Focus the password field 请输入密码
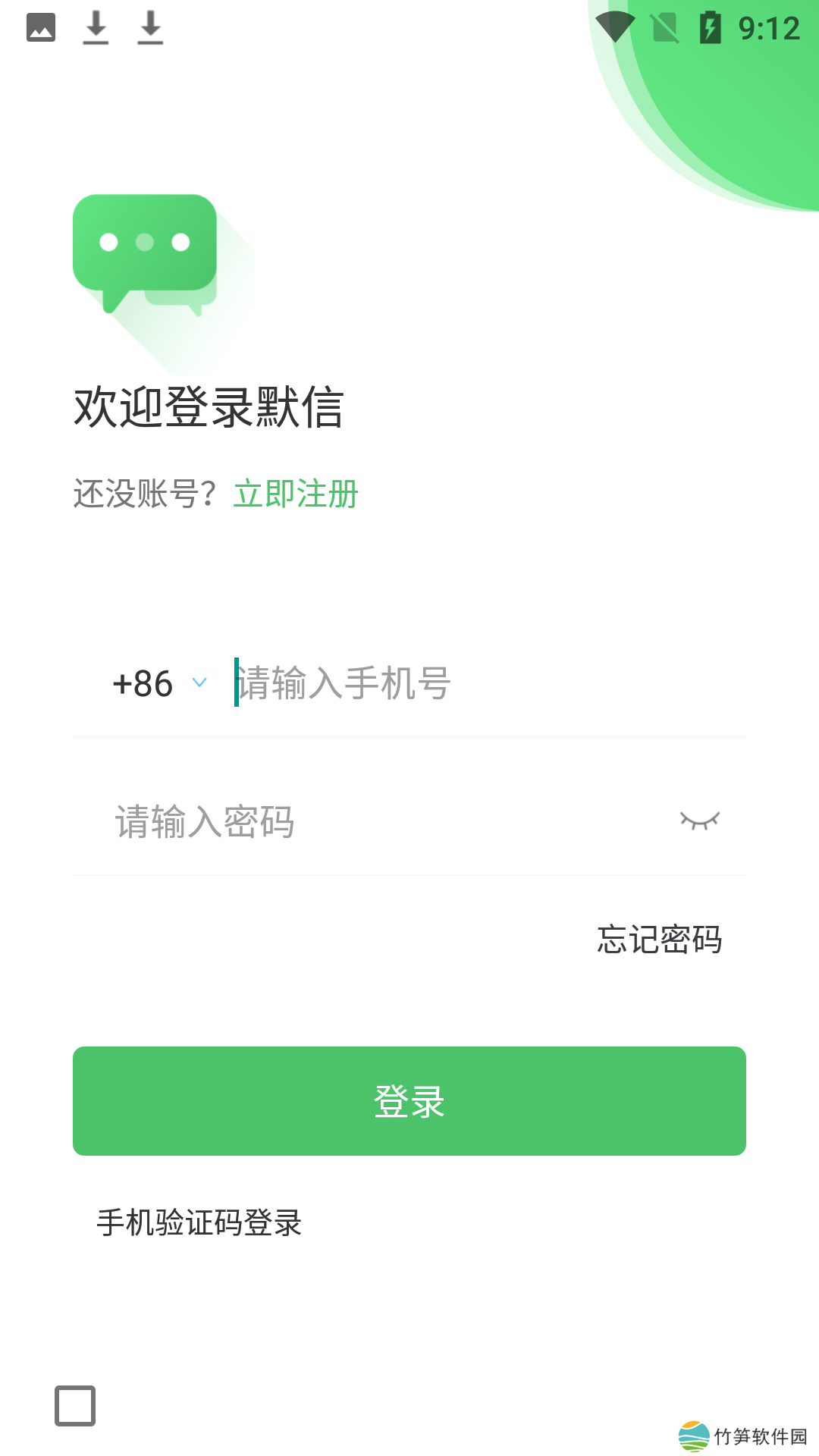Screen dimensions: 819x1456 (x=379, y=822)
